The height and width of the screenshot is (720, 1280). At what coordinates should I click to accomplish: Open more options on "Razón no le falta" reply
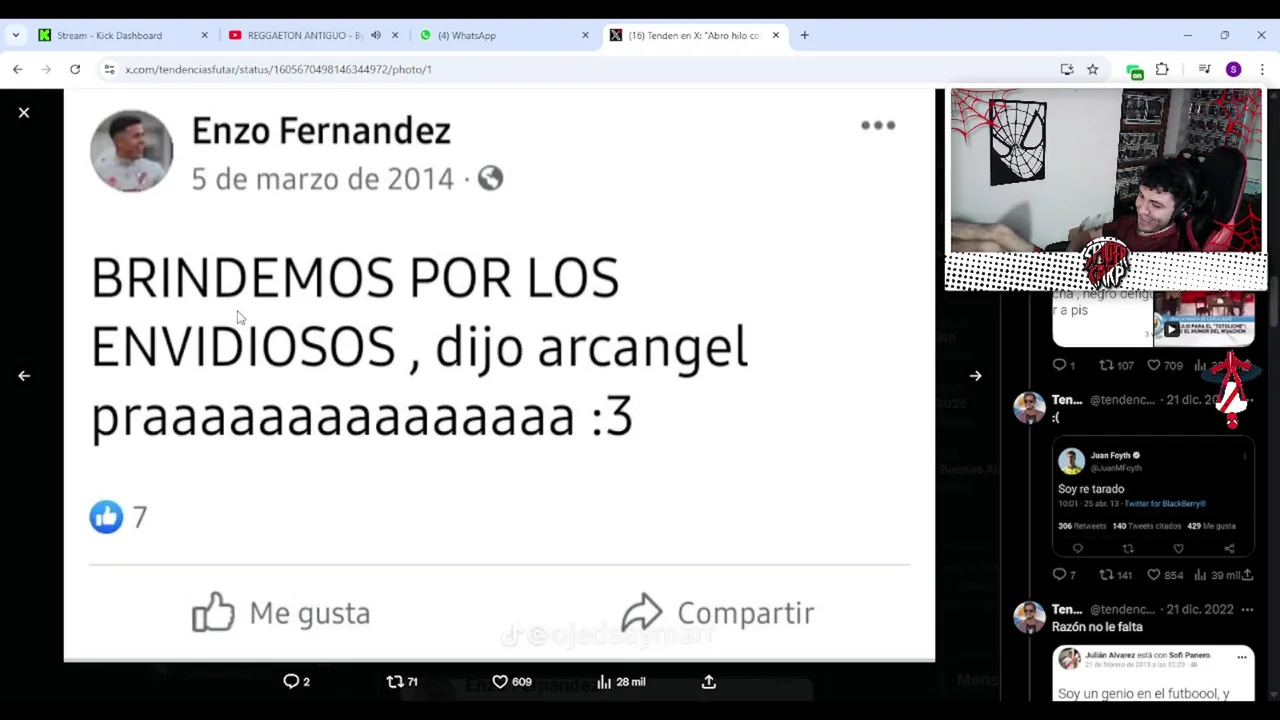tap(1247, 609)
